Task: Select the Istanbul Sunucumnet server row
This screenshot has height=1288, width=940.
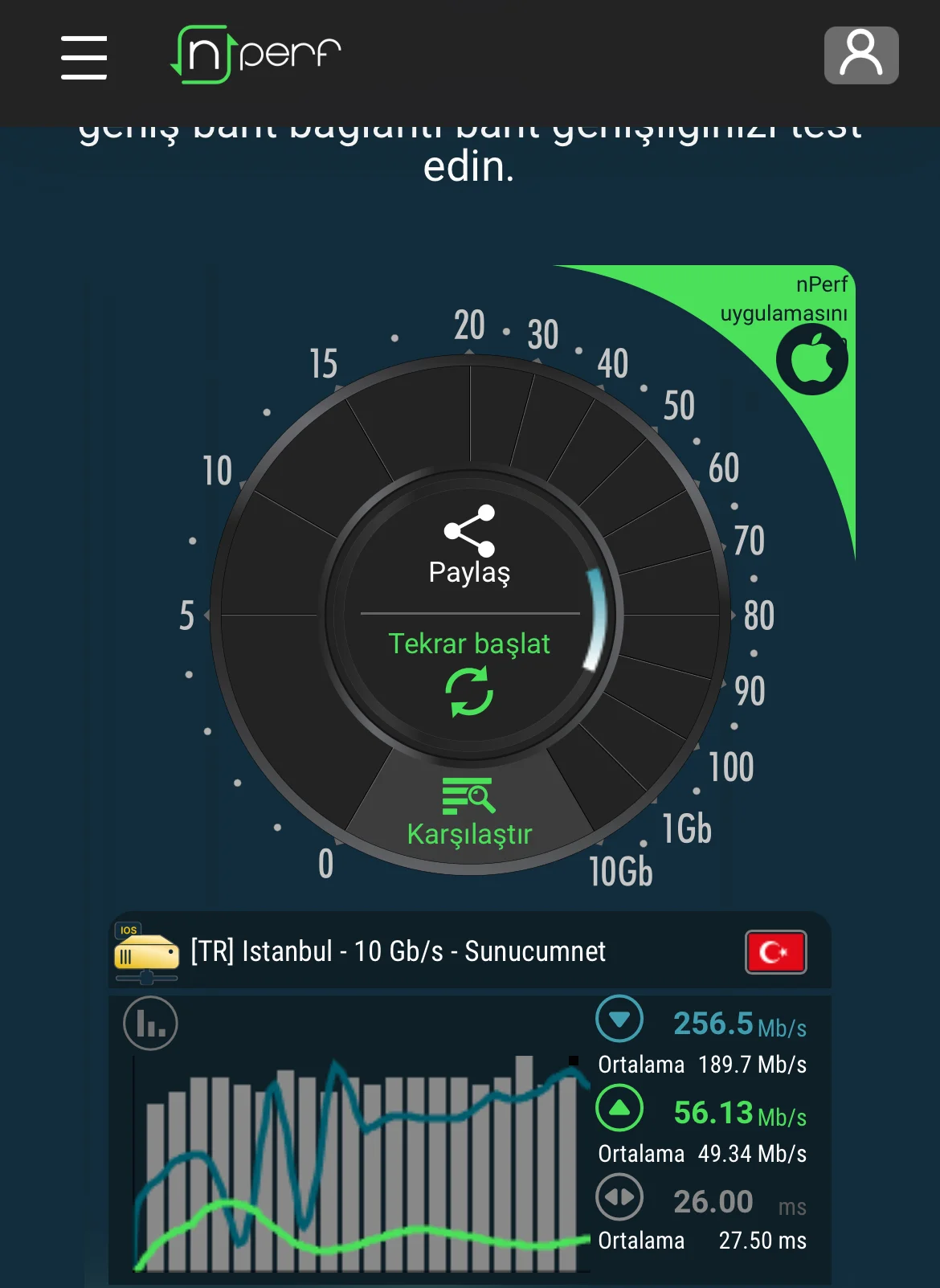Action: (469, 951)
